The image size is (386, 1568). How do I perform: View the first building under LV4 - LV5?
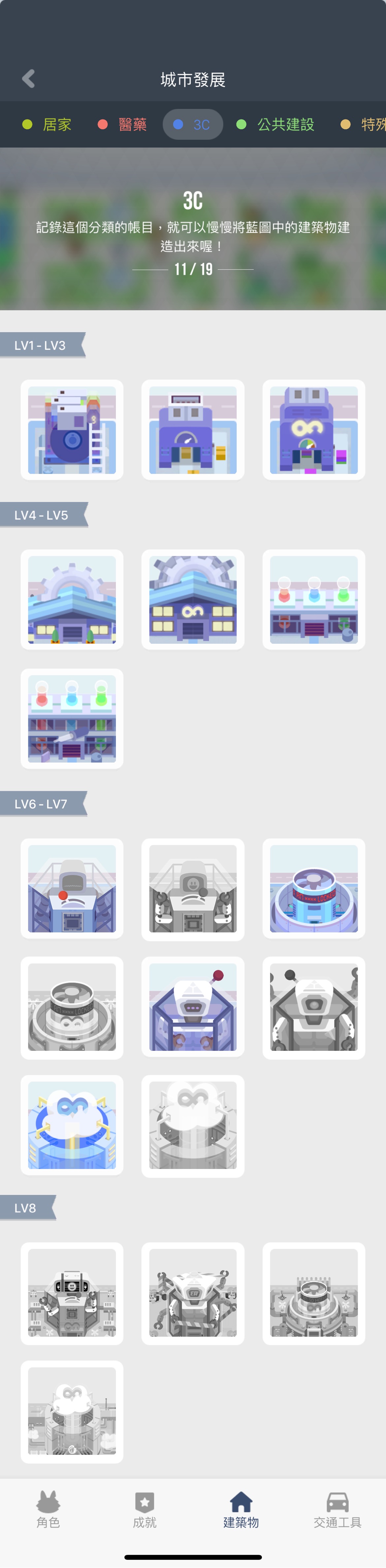point(72,600)
